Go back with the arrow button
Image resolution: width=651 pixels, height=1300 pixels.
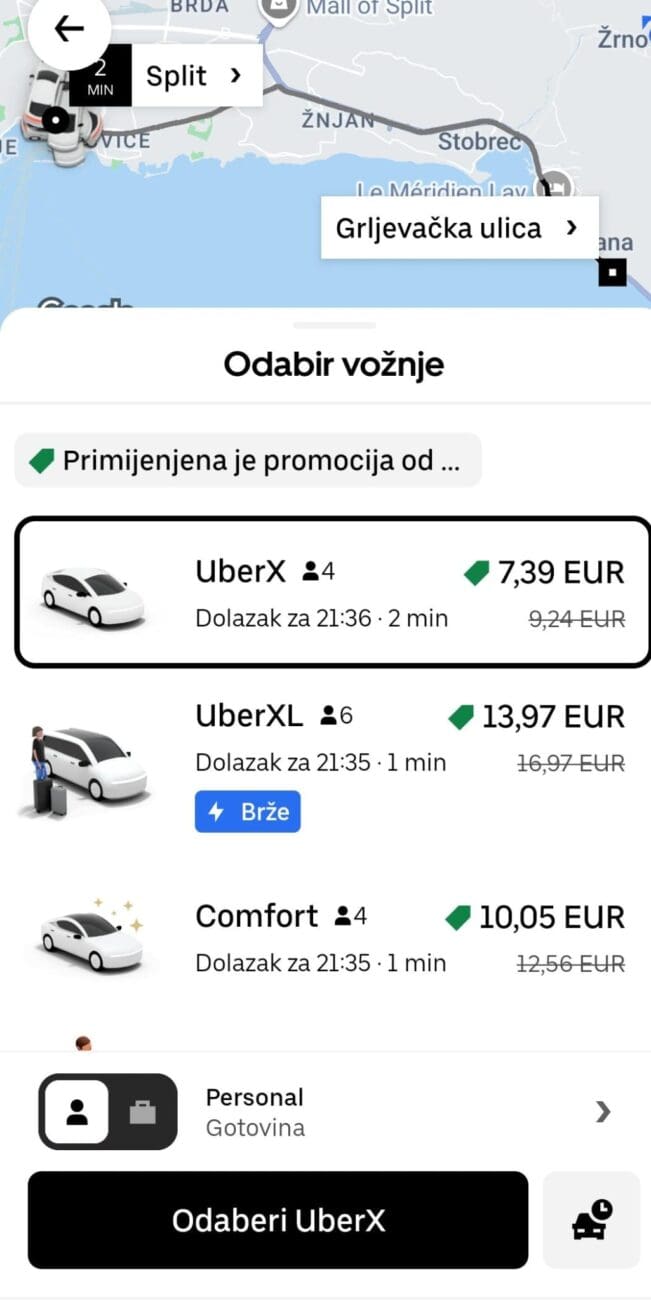click(69, 29)
